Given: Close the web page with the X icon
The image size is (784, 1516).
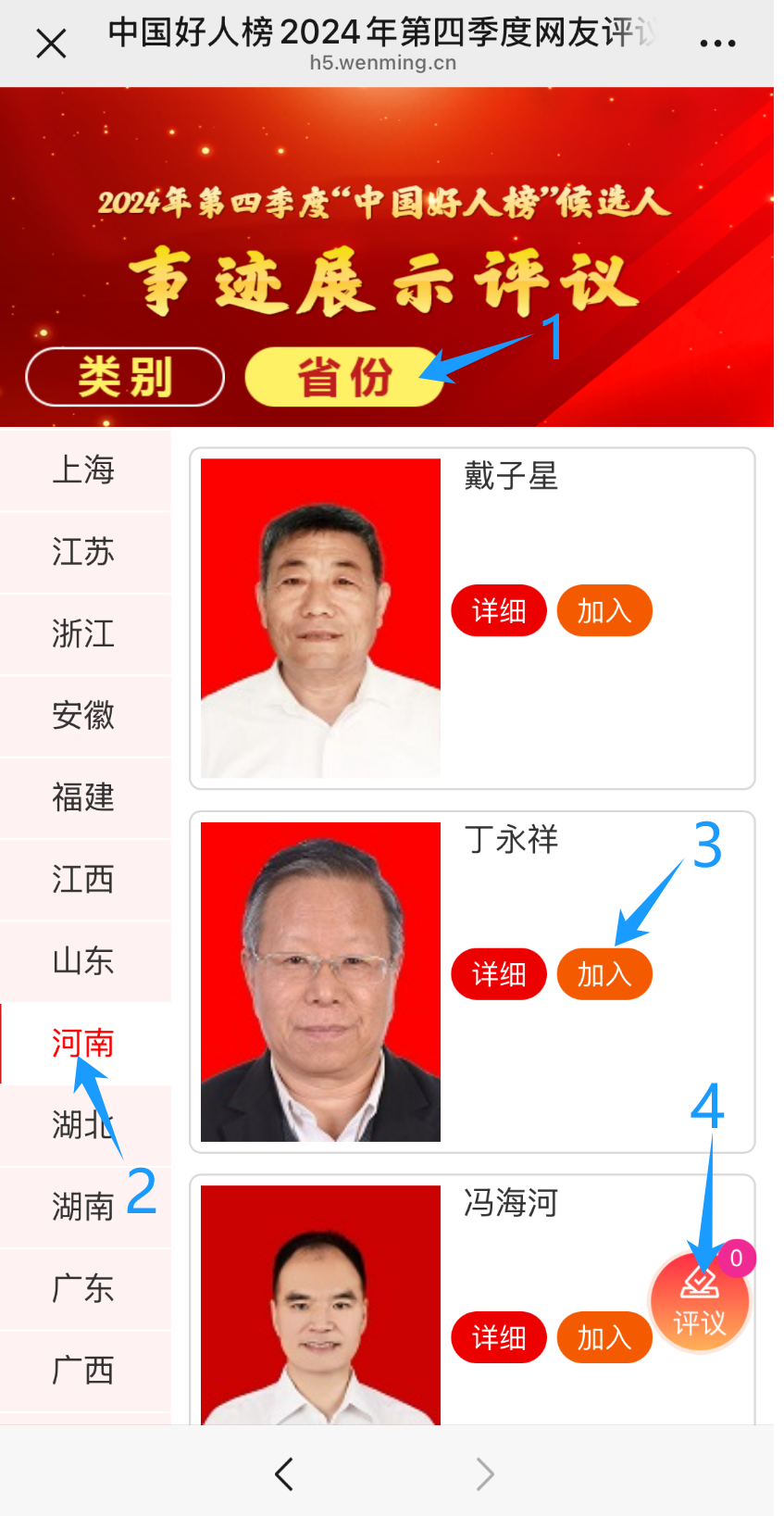Looking at the screenshot, I should click(51, 44).
